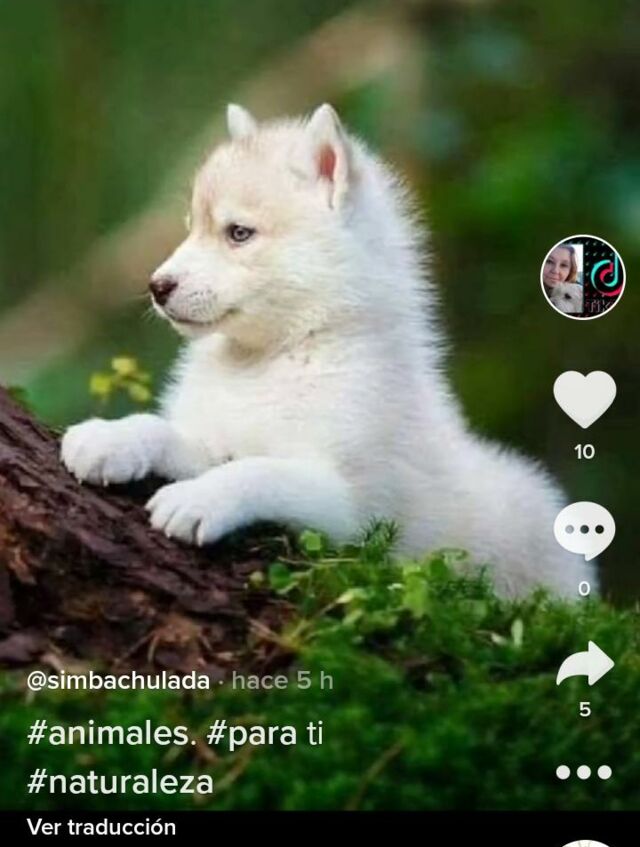Like this puppy video
This screenshot has width=640, height=847.
[585, 398]
